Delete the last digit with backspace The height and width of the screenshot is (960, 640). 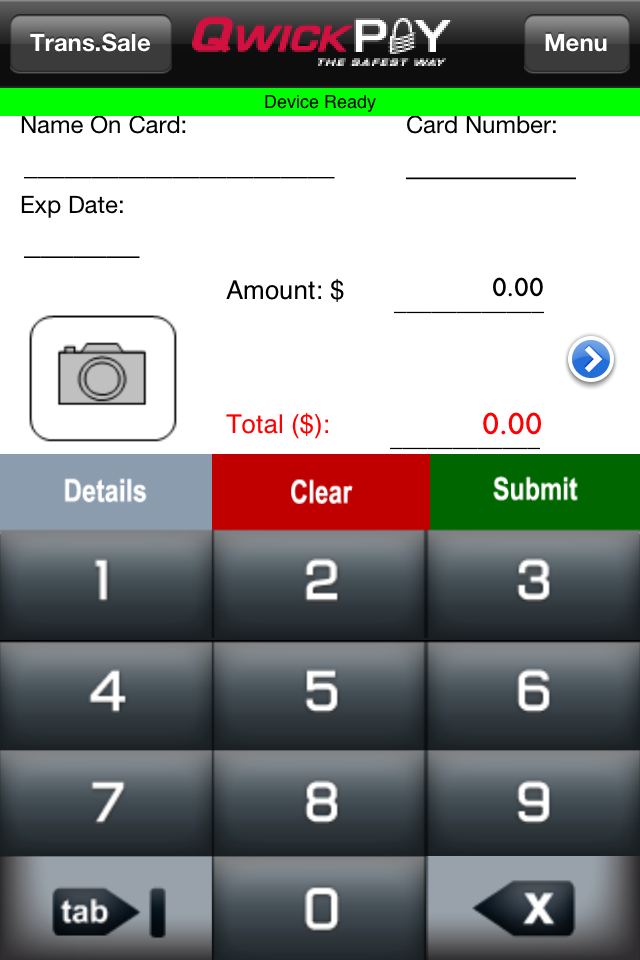point(534,908)
